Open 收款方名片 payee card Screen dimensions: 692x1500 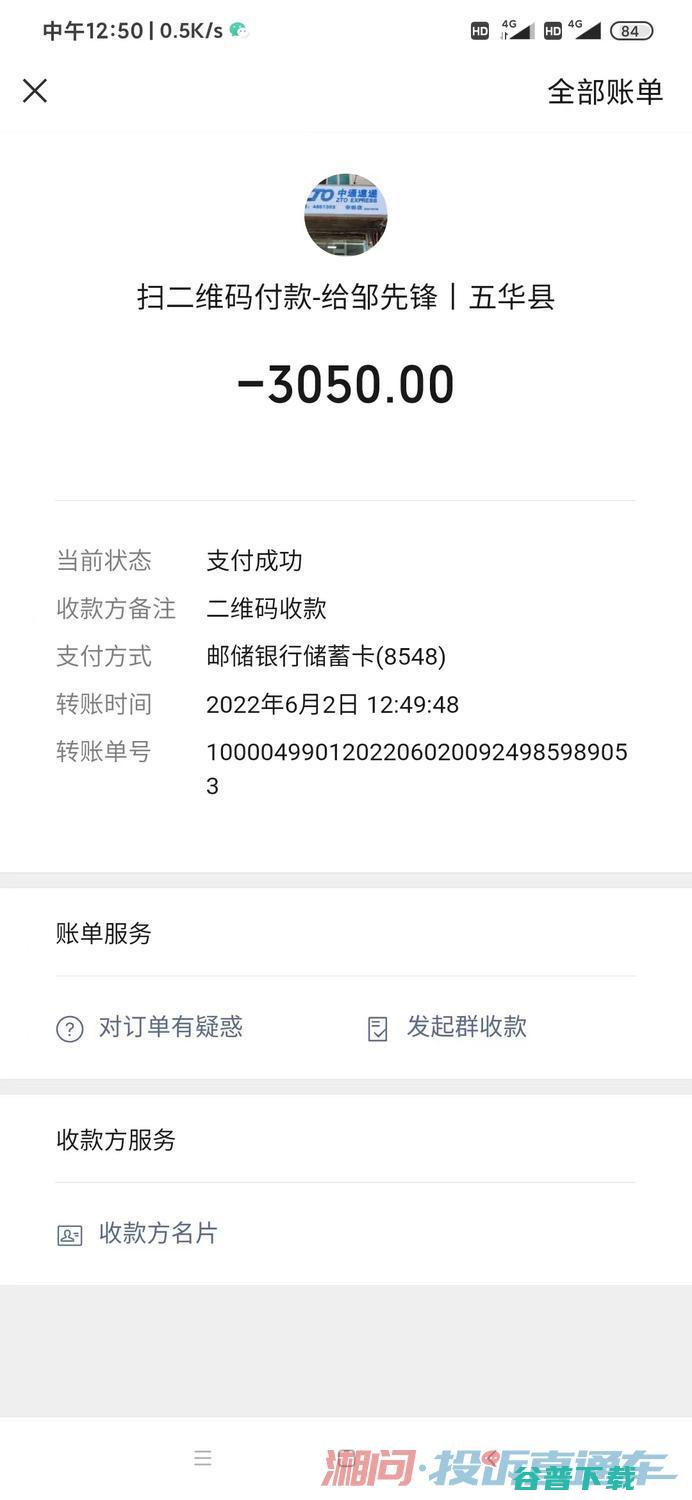(x=137, y=1234)
